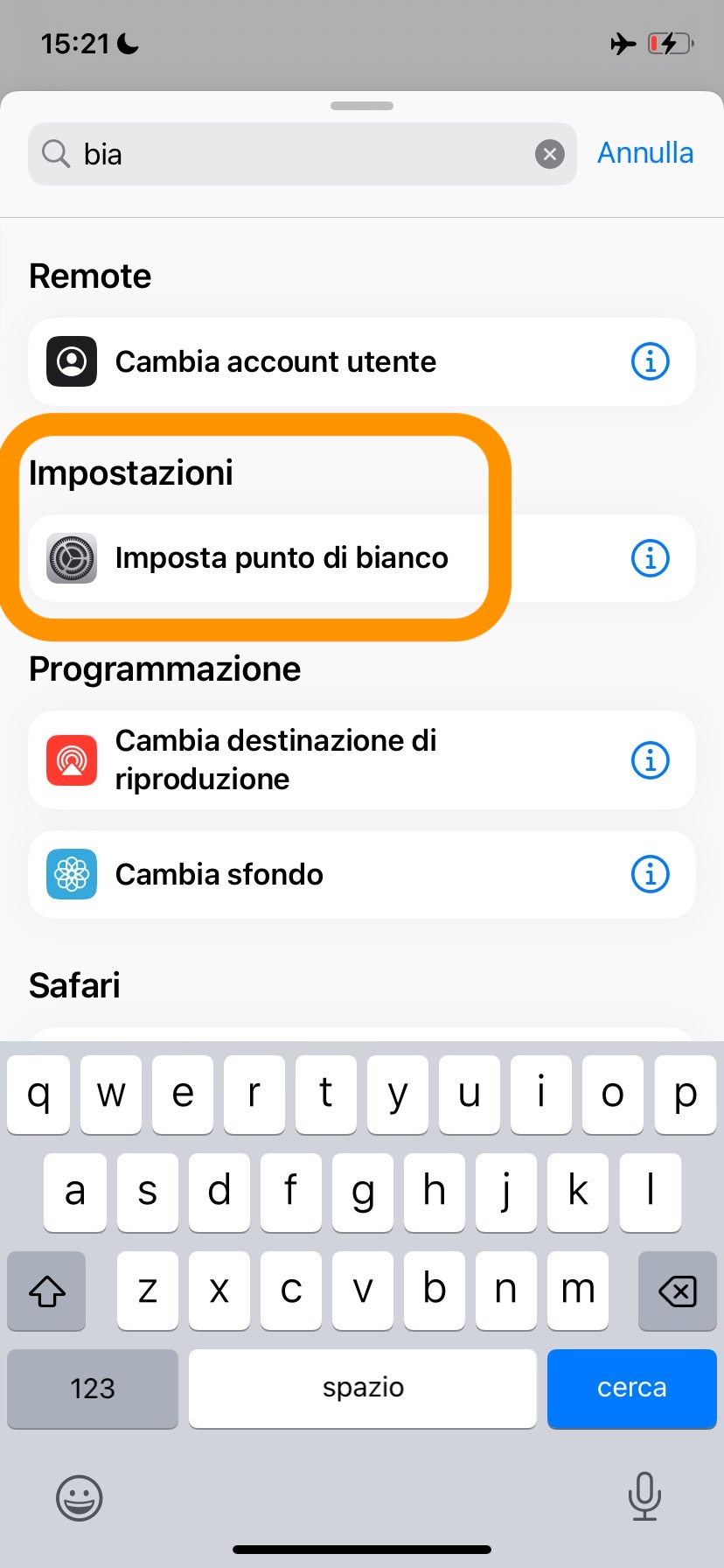This screenshot has height=1568, width=724.
Task: Open the emoji keyboard
Action: (80, 1498)
